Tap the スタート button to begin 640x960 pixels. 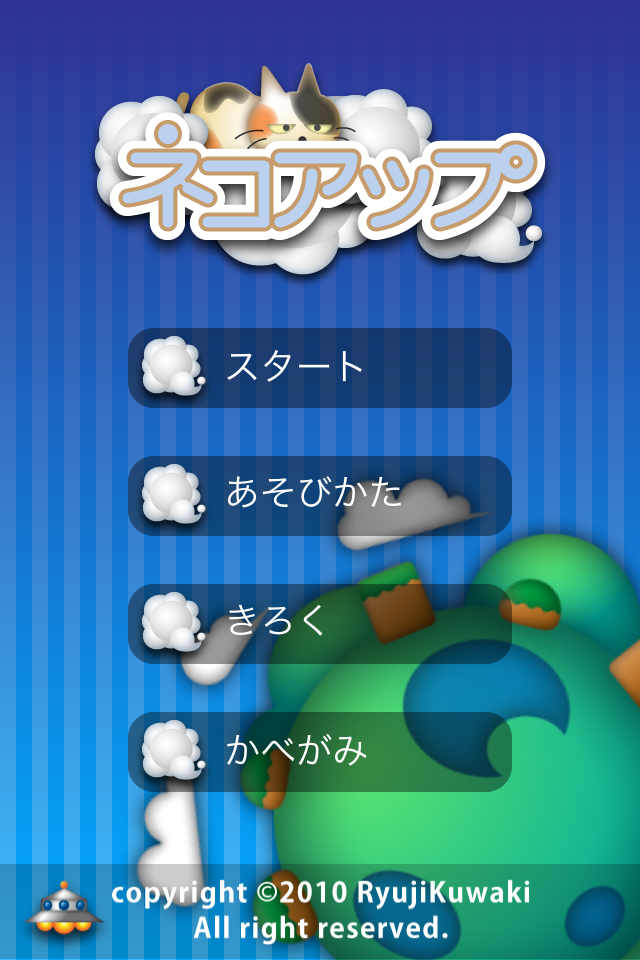pyautogui.click(x=320, y=368)
